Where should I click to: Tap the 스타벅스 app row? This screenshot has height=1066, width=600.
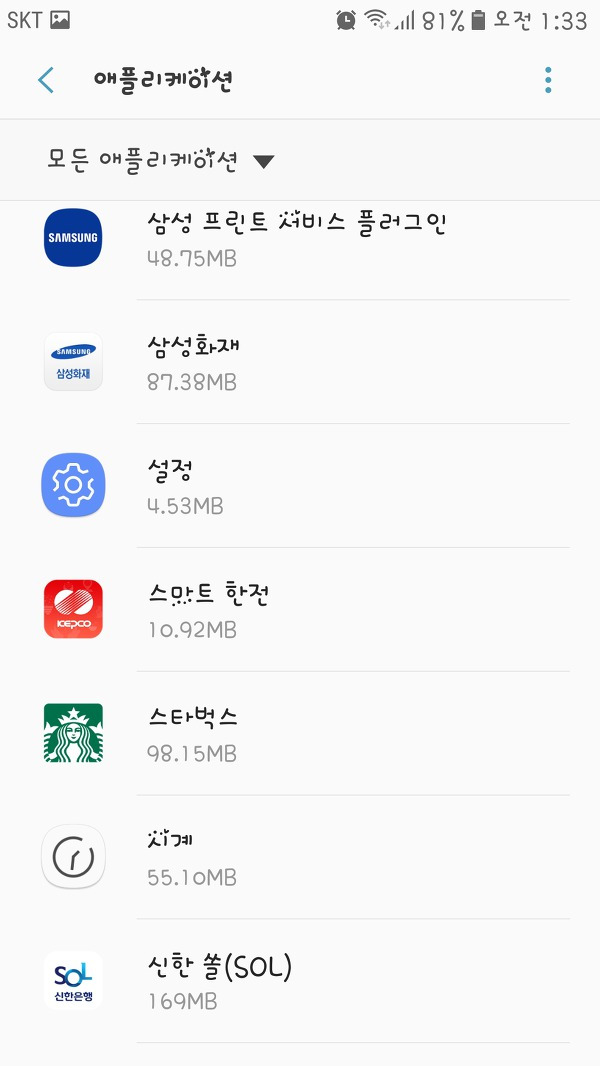300,733
